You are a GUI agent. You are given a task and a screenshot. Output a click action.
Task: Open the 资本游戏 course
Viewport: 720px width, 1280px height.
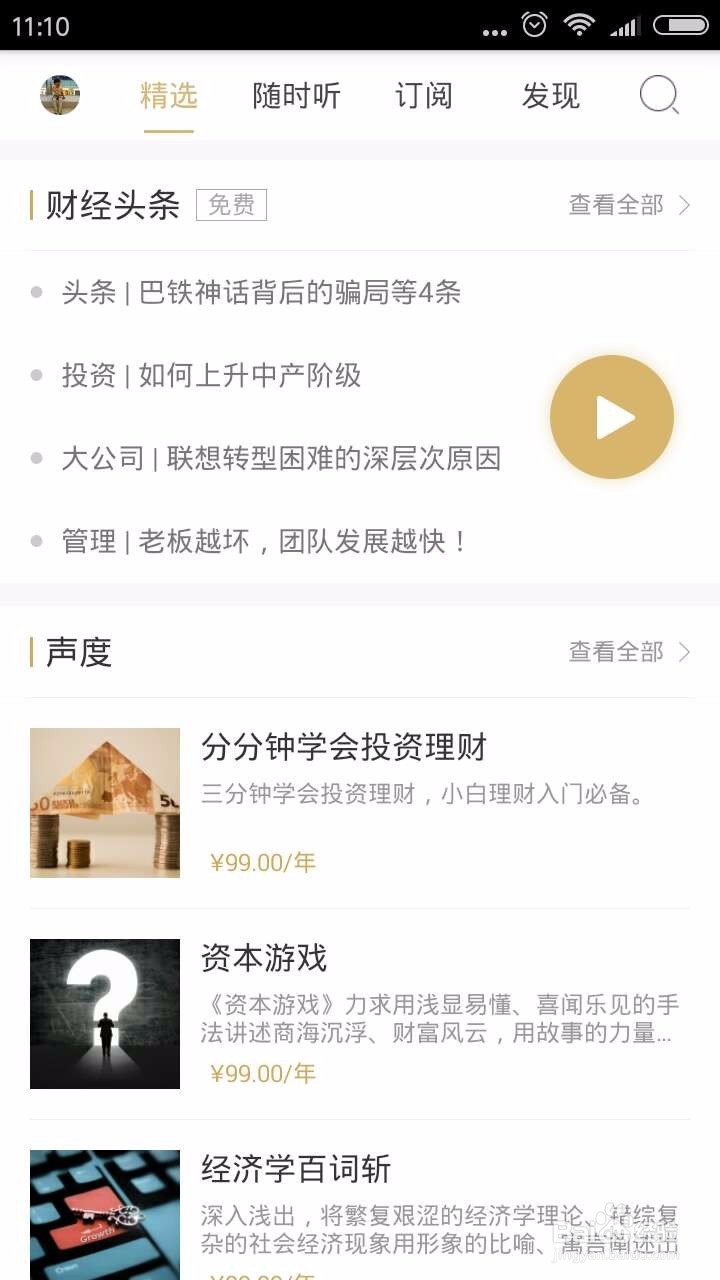click(360, 1013)
